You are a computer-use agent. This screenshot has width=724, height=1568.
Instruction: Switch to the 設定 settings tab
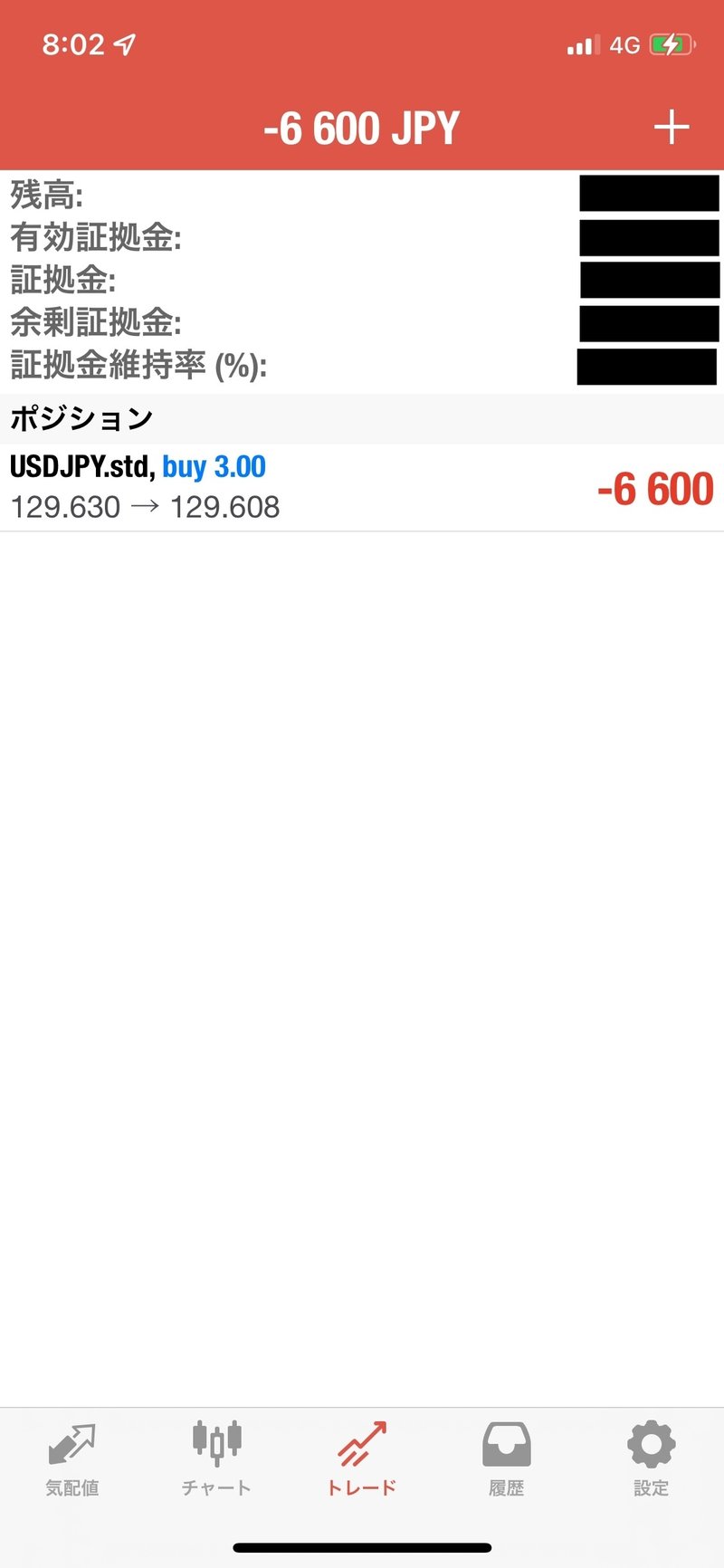tap(651, 1458)
